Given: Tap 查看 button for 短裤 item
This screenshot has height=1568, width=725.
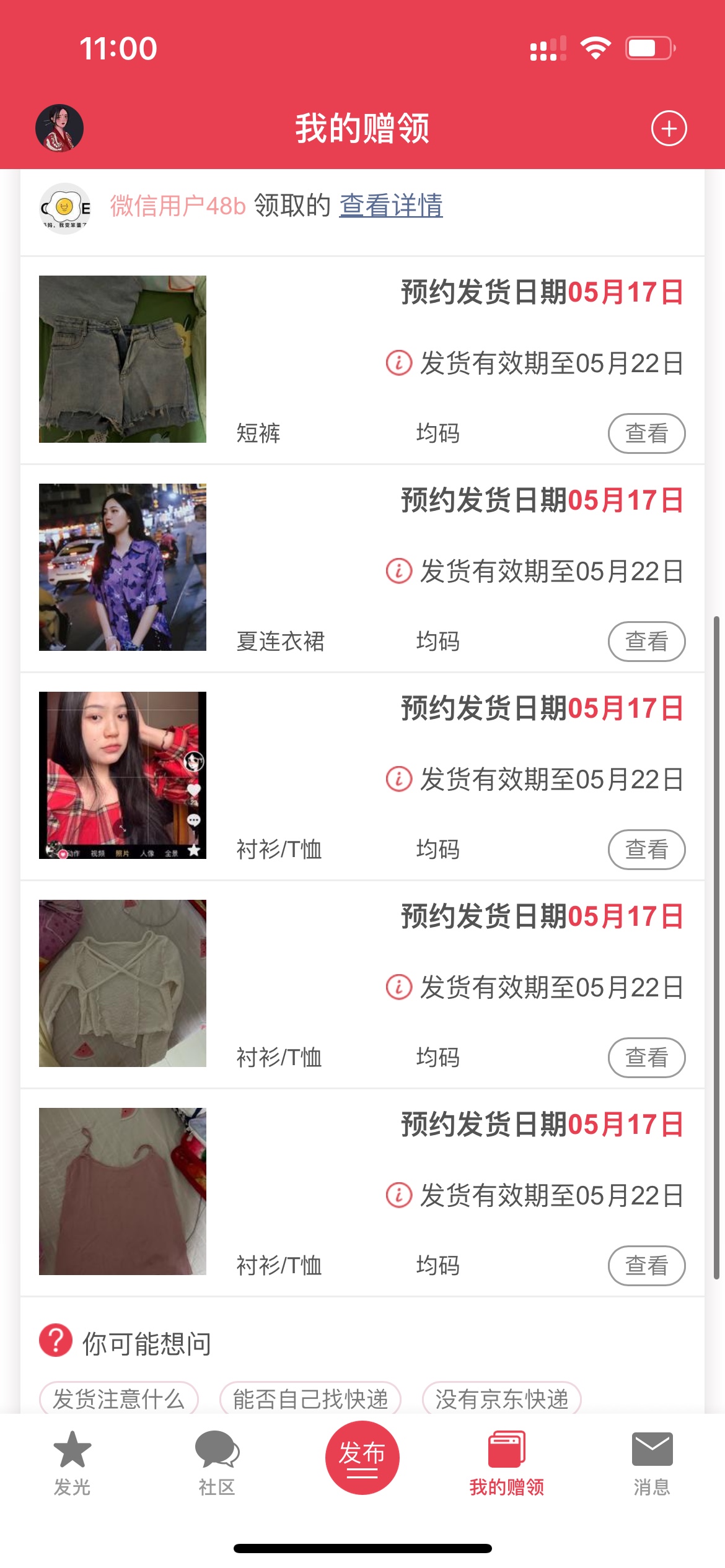Looking at the screenshot, I should coord(646,433).
